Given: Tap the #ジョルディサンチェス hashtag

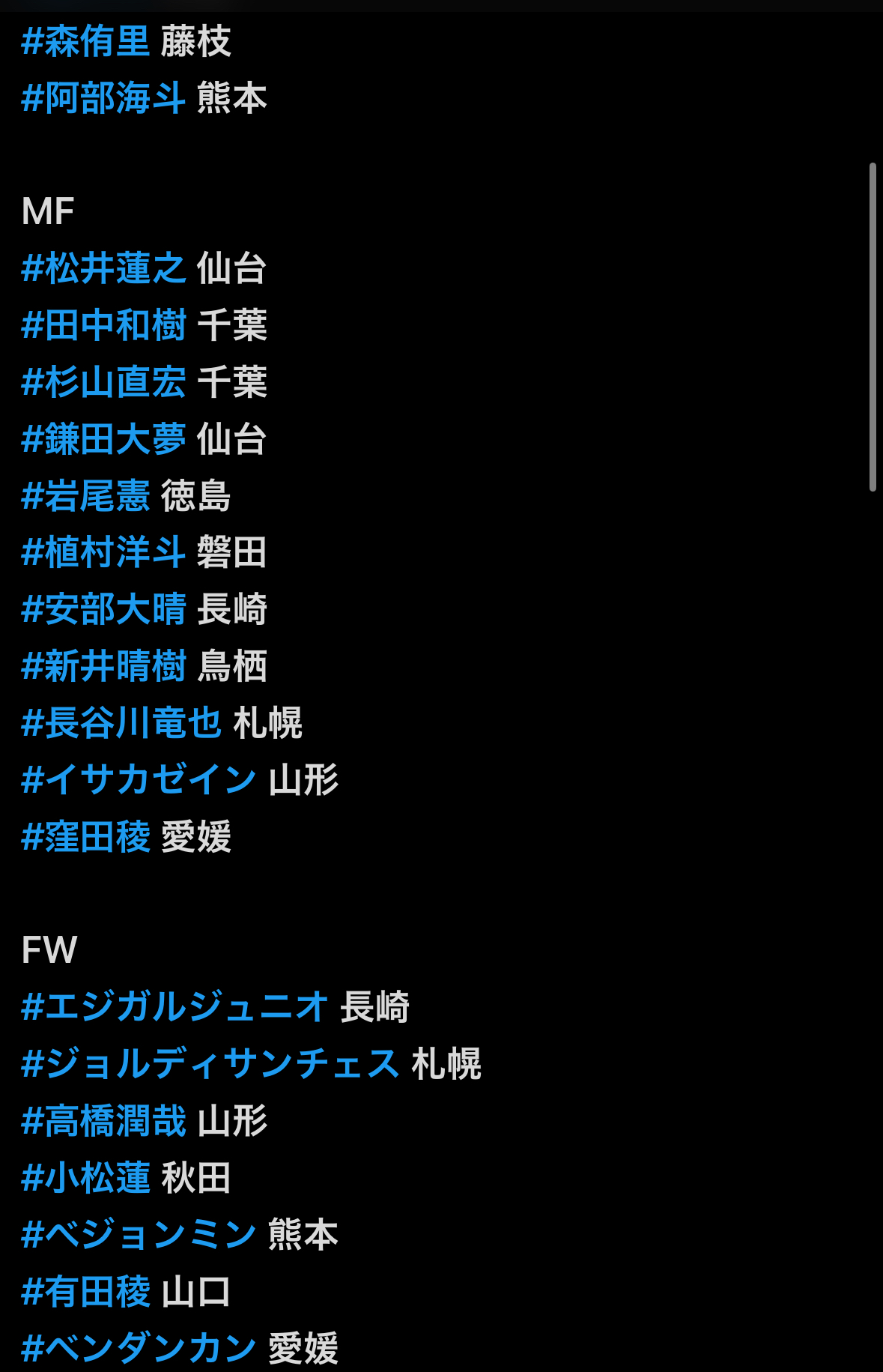Looking at the screenshot, I should pos(211,1064).
